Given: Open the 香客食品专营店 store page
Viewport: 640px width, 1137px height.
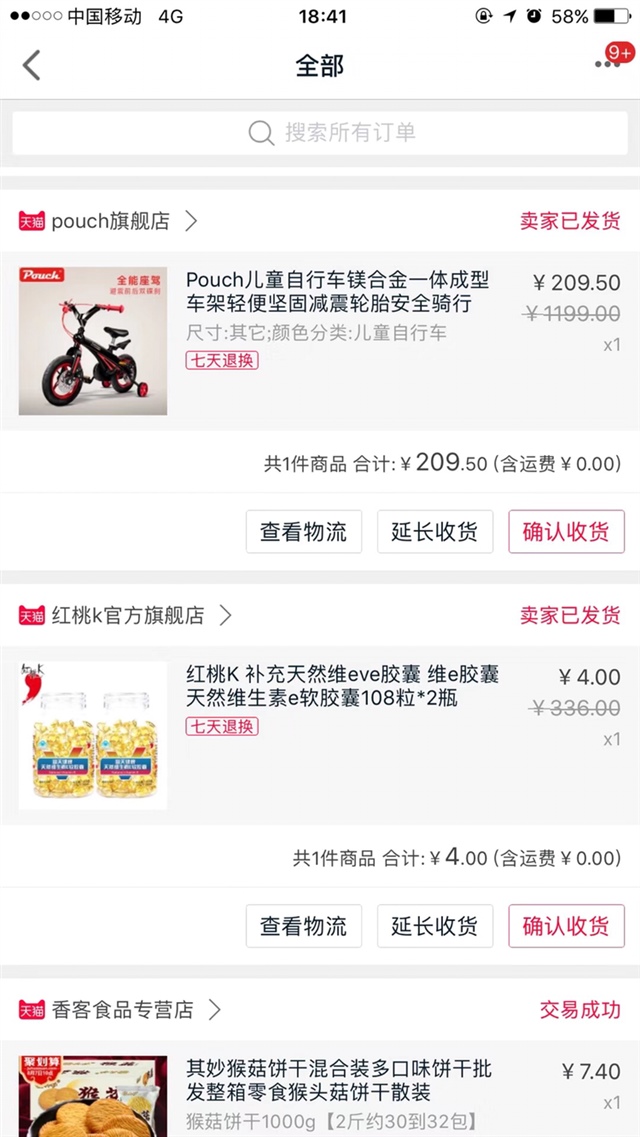Looking at the screenshot, I should click(122, 1010).
